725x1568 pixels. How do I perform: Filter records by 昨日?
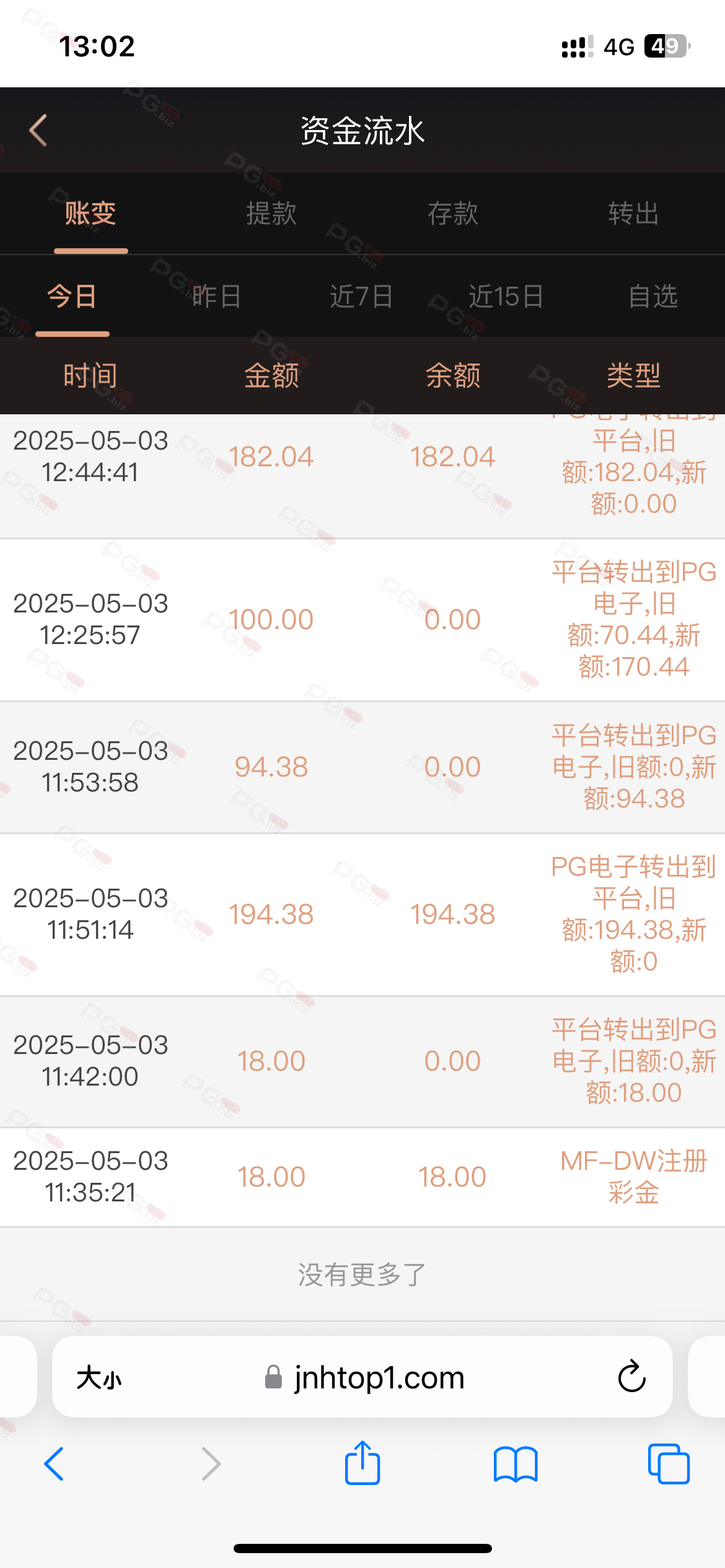(217, 296)
